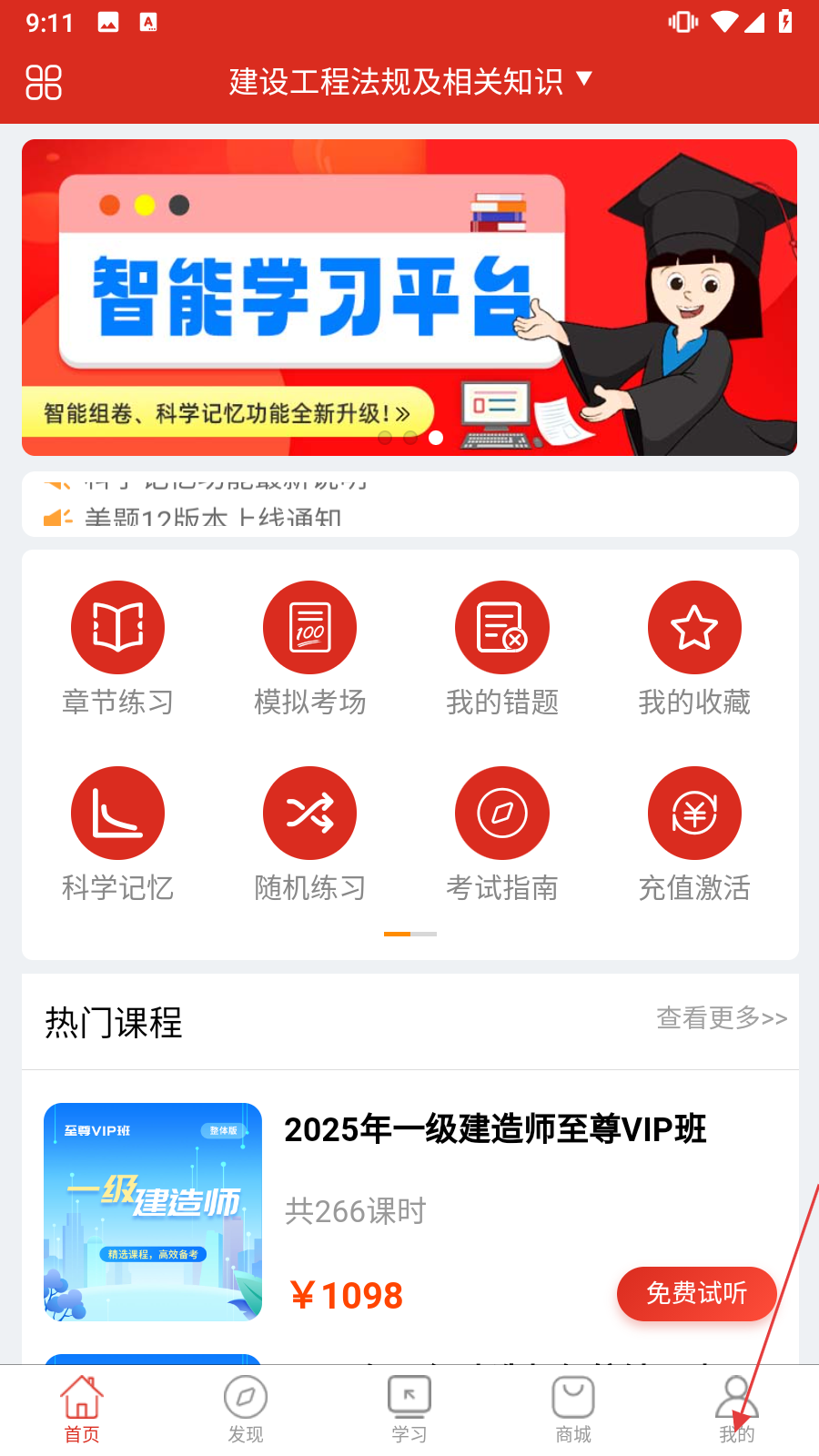Open the category grid menu icon
Viewport: 819px width, 1456px height.
tap(44, 82)
